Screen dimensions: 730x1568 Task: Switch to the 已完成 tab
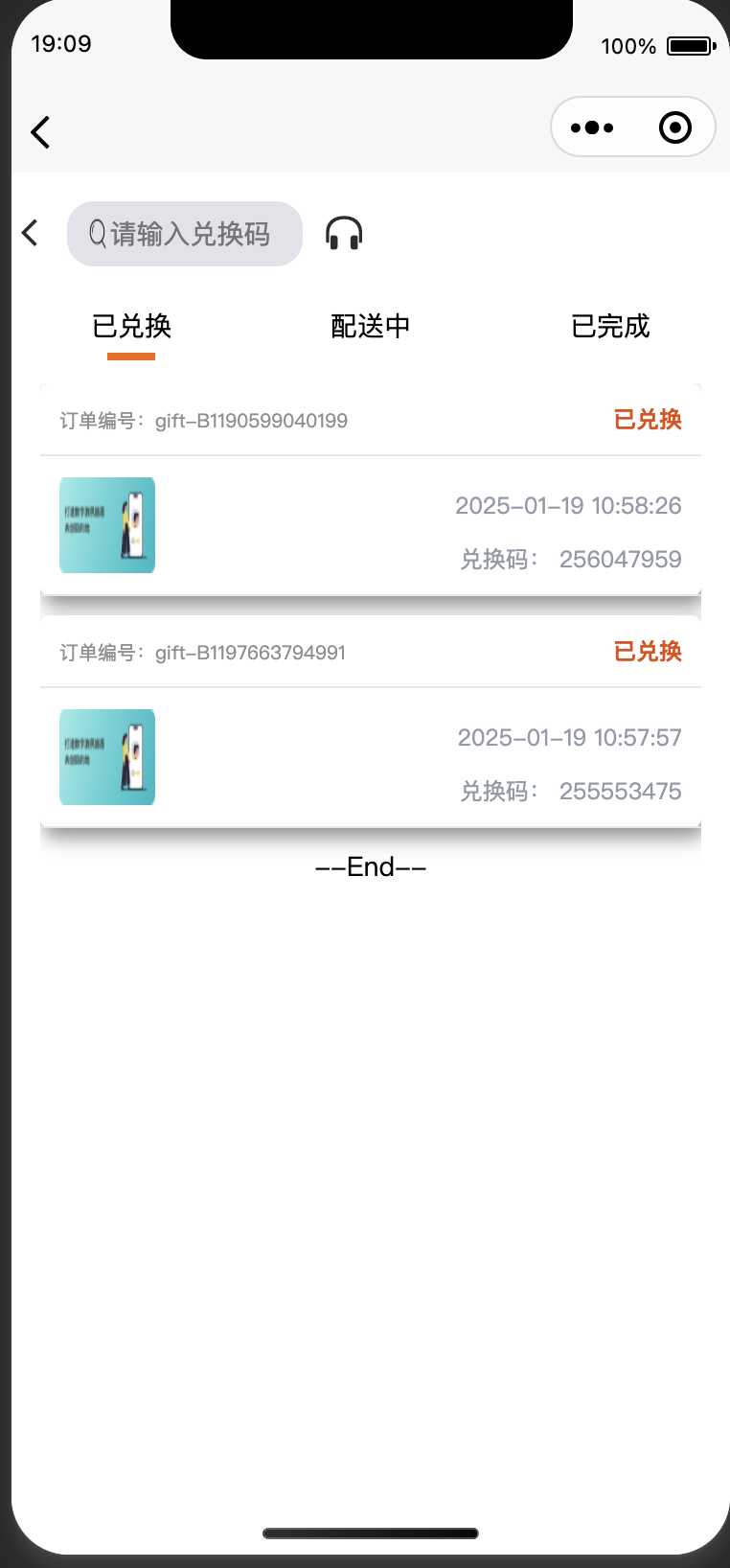tap(610, 327)
